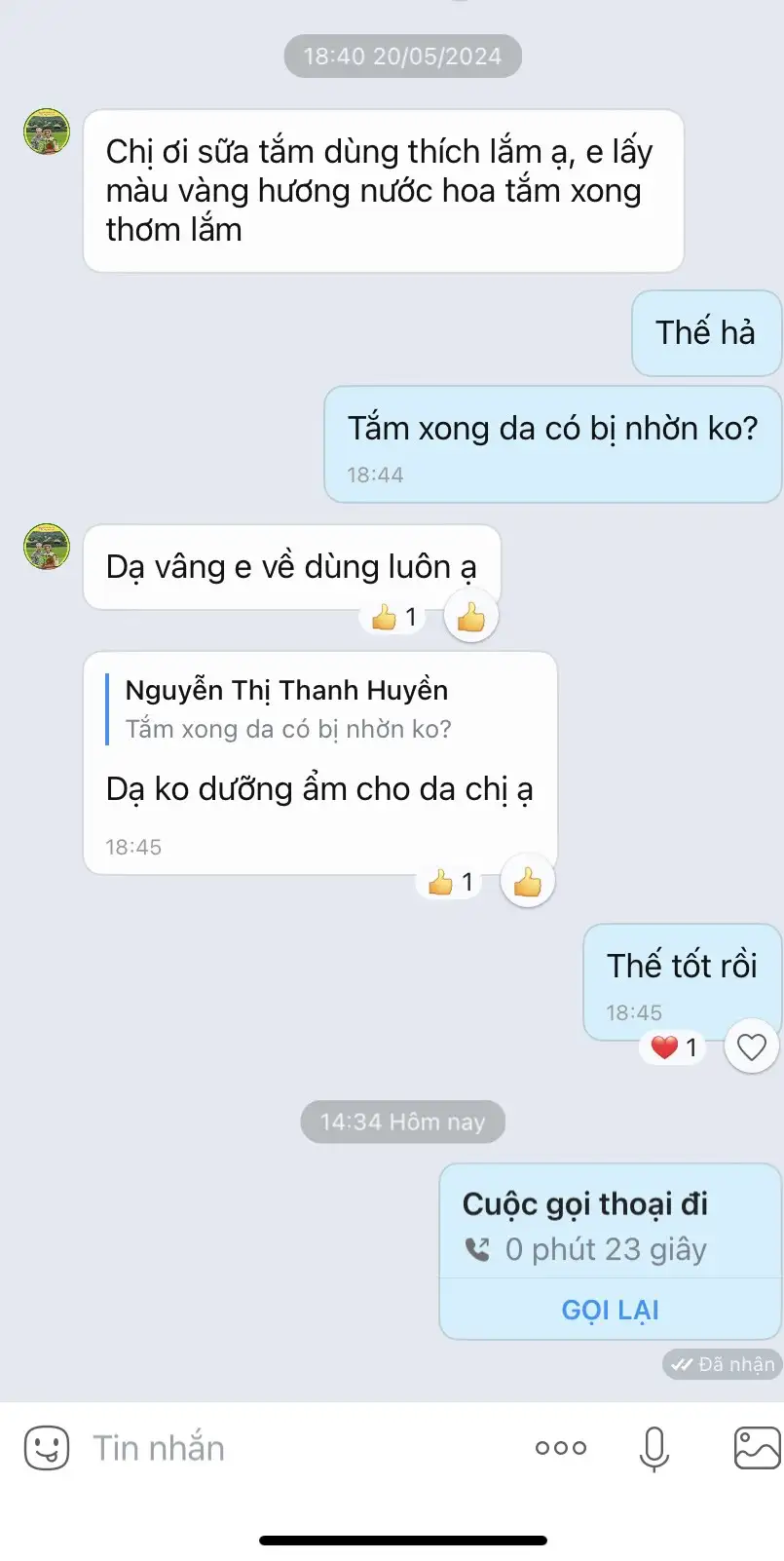The width and height of the screenshot is (784, 1561).
Task: Record a voice message with the microphone
Action: [x=654, y=1448]
